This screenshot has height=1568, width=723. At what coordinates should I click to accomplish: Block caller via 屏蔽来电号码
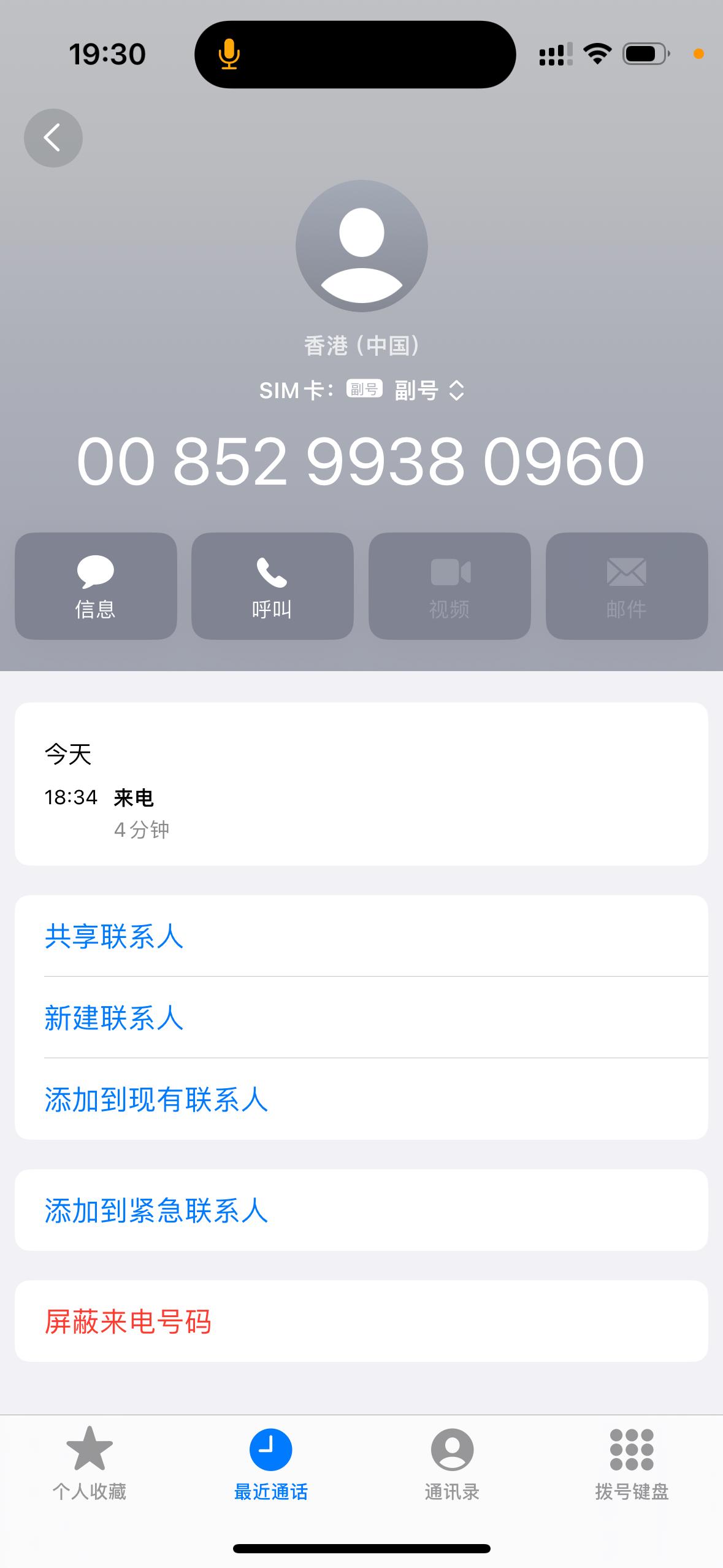click(x=361, y=1321)
